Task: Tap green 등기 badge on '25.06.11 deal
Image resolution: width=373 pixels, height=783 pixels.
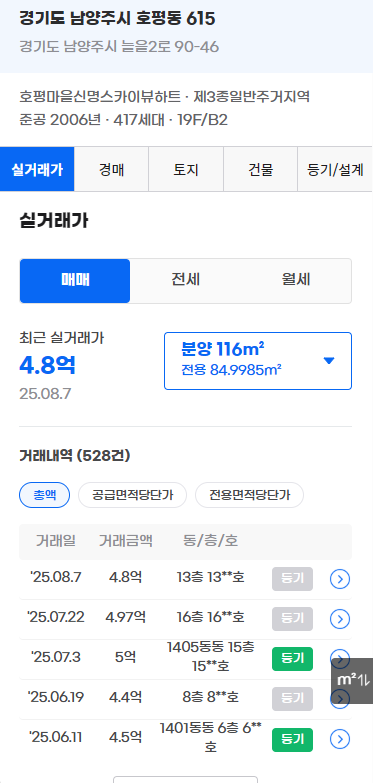Action: click(x=292, y=740)
